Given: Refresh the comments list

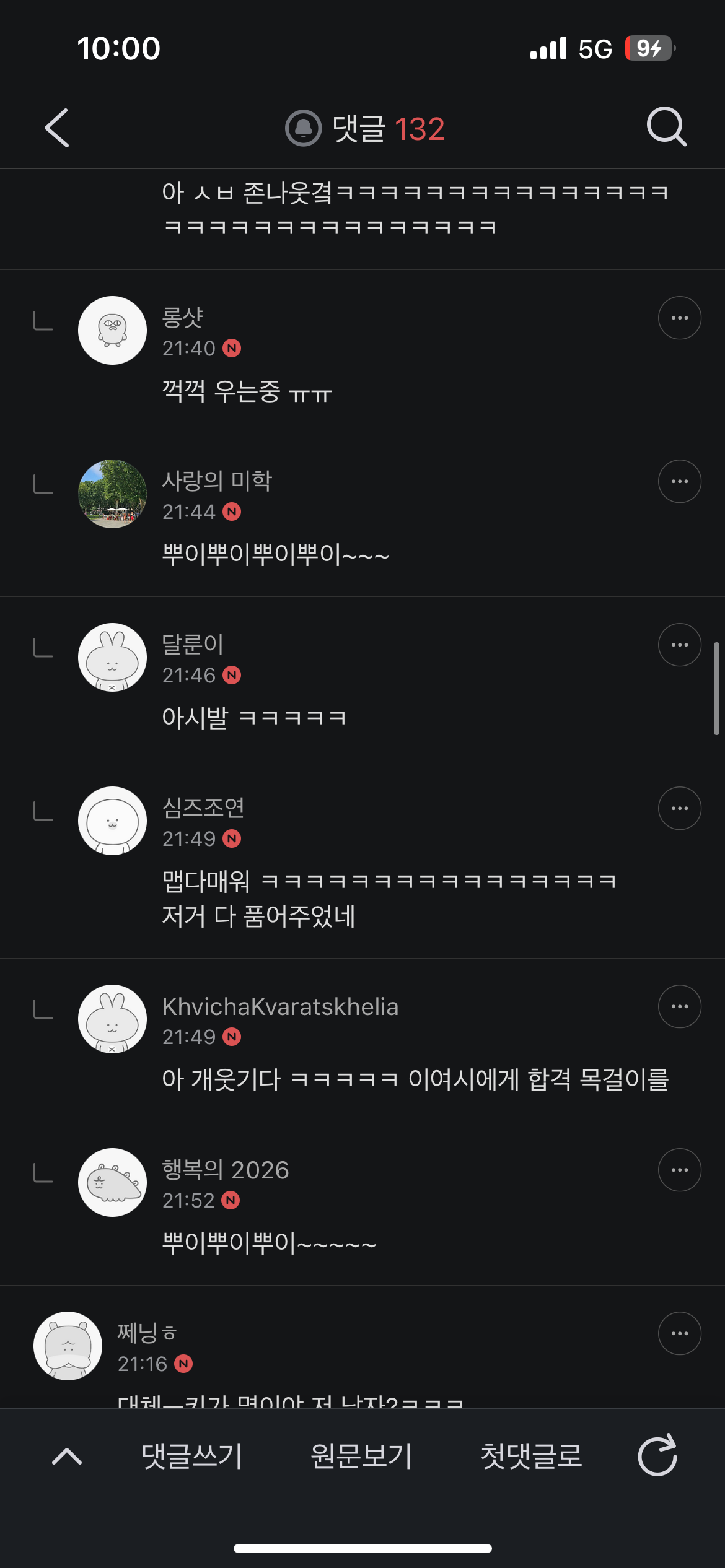Looking at the screenshot, I should coord(657,1455).
